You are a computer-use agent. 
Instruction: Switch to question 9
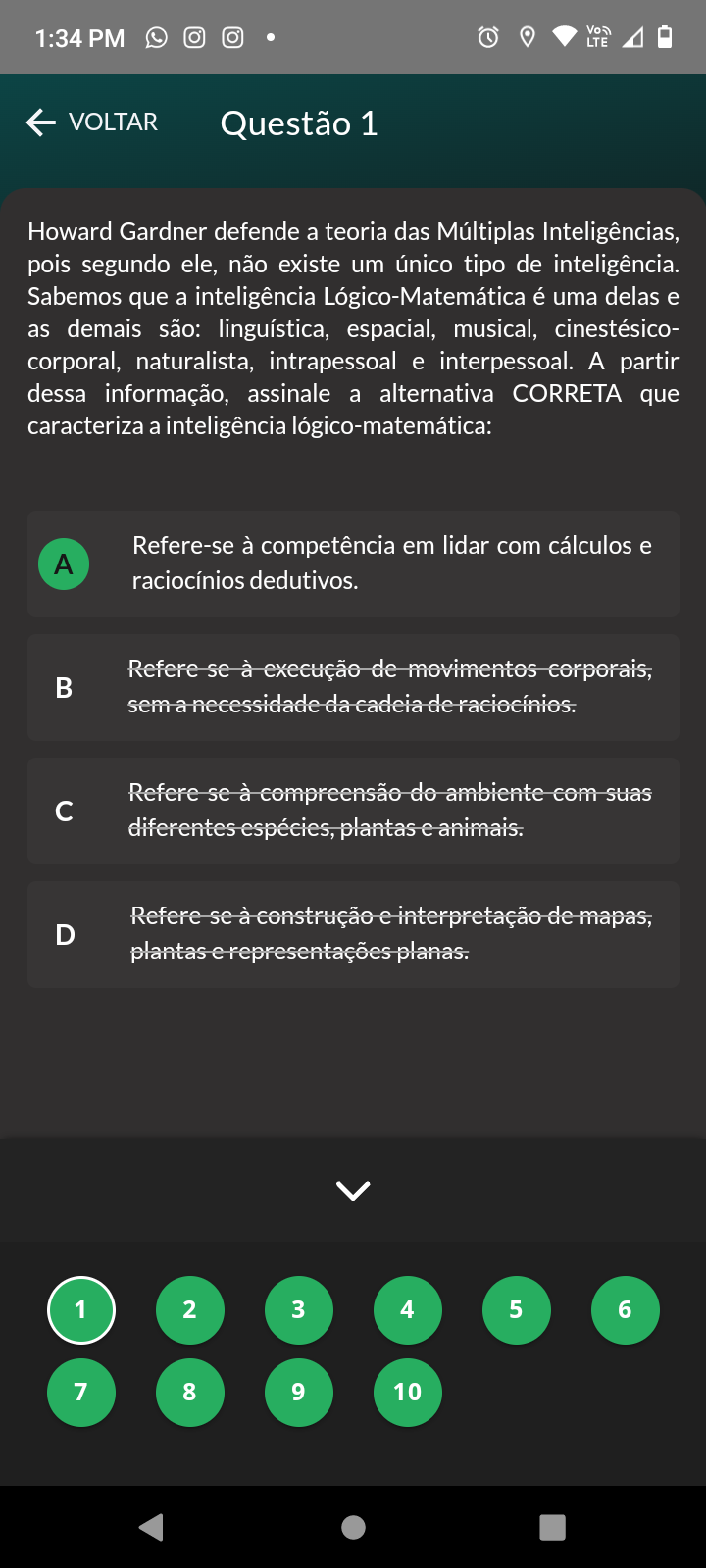299,1393
